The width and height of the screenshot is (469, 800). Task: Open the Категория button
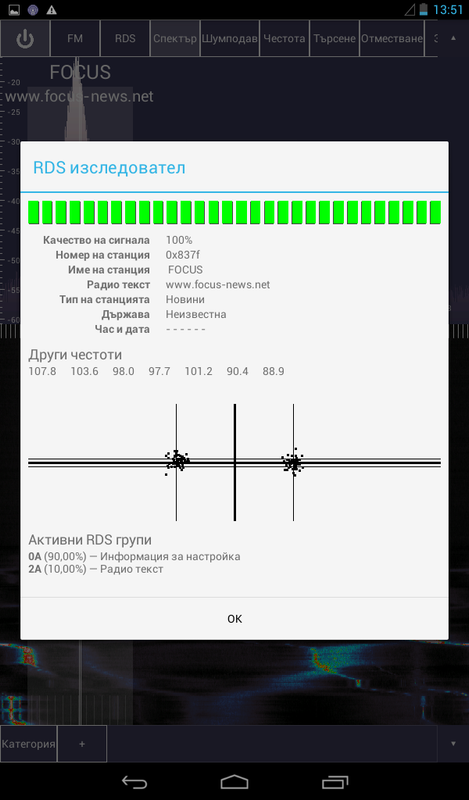point(29,744)
